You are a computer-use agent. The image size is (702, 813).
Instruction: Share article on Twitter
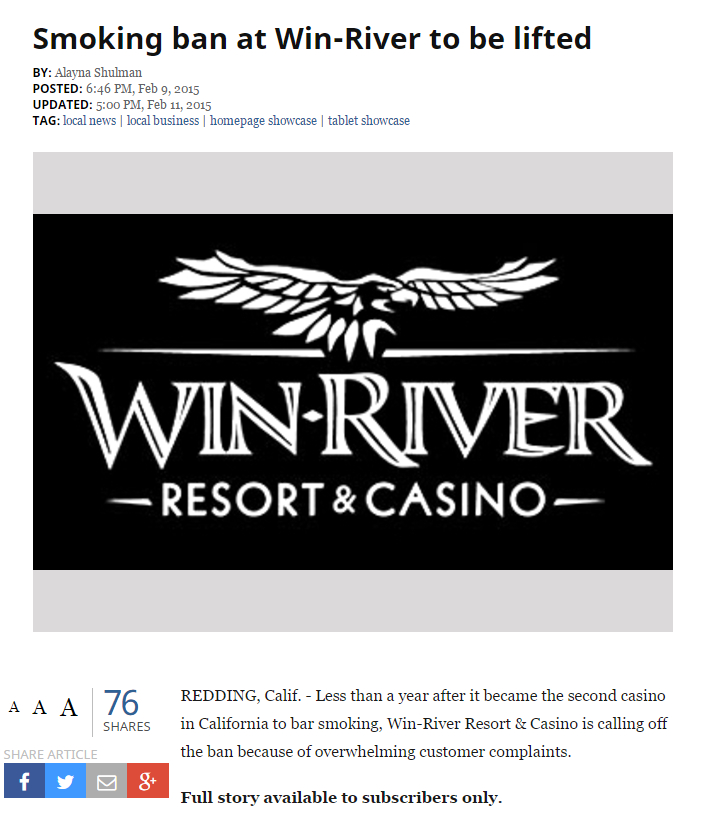(x=65, y=780)
